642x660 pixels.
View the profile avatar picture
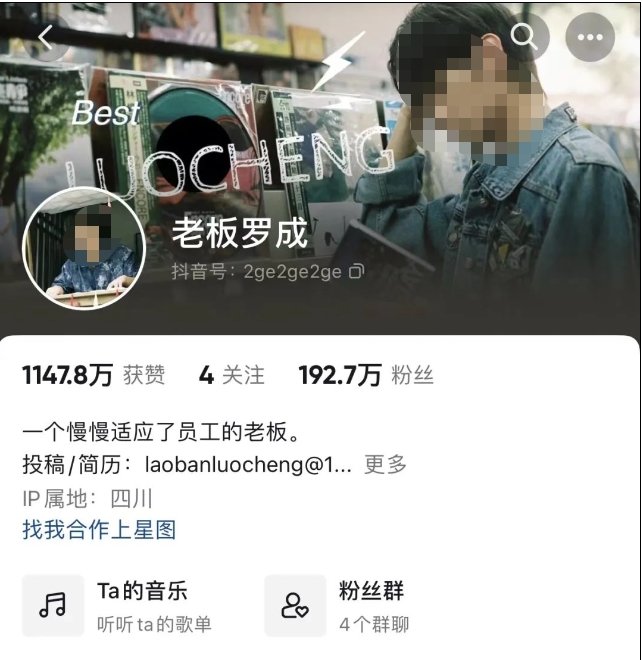click(84, 248)
